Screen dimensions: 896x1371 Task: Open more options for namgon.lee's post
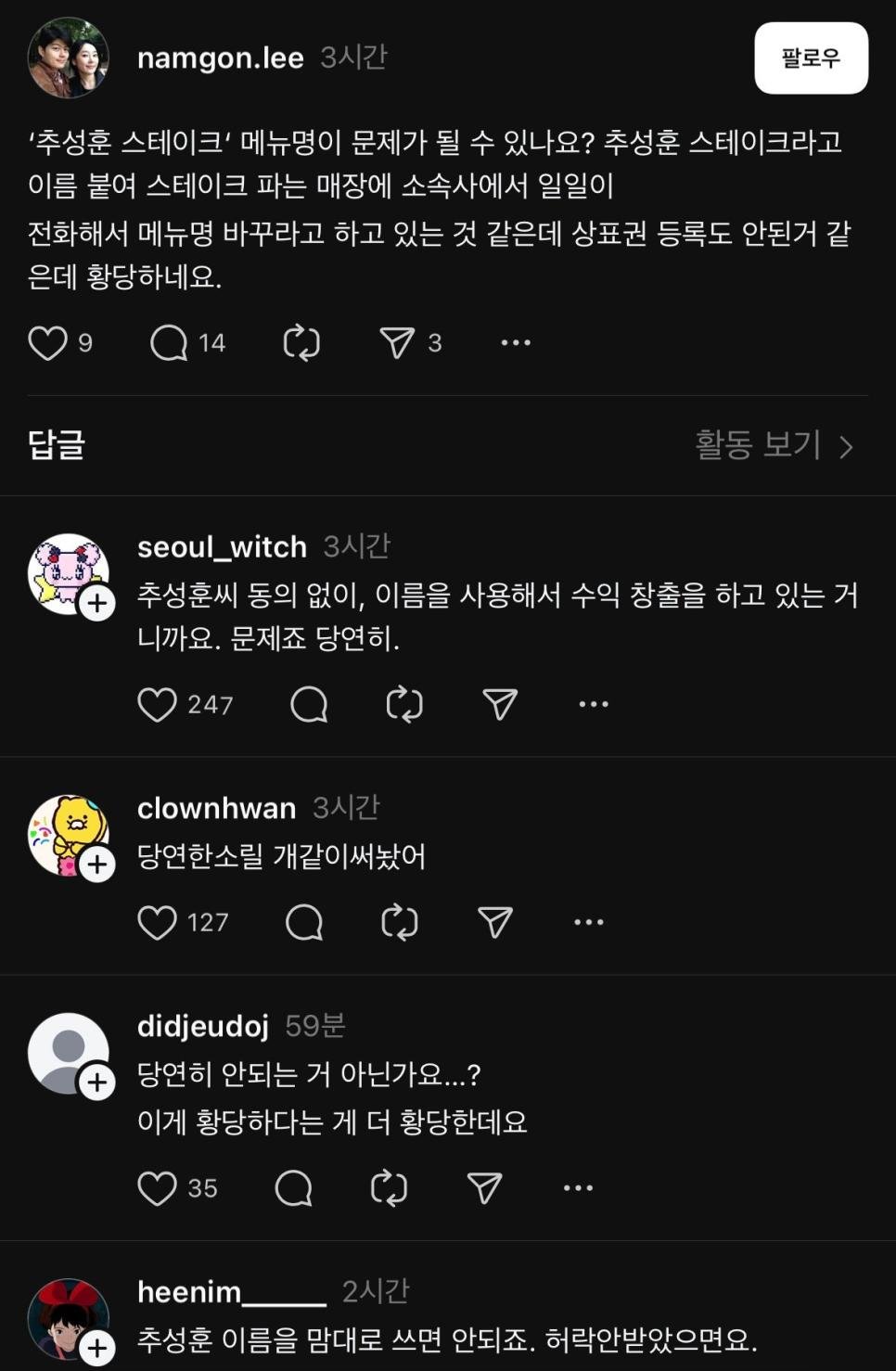coord(516,343)
